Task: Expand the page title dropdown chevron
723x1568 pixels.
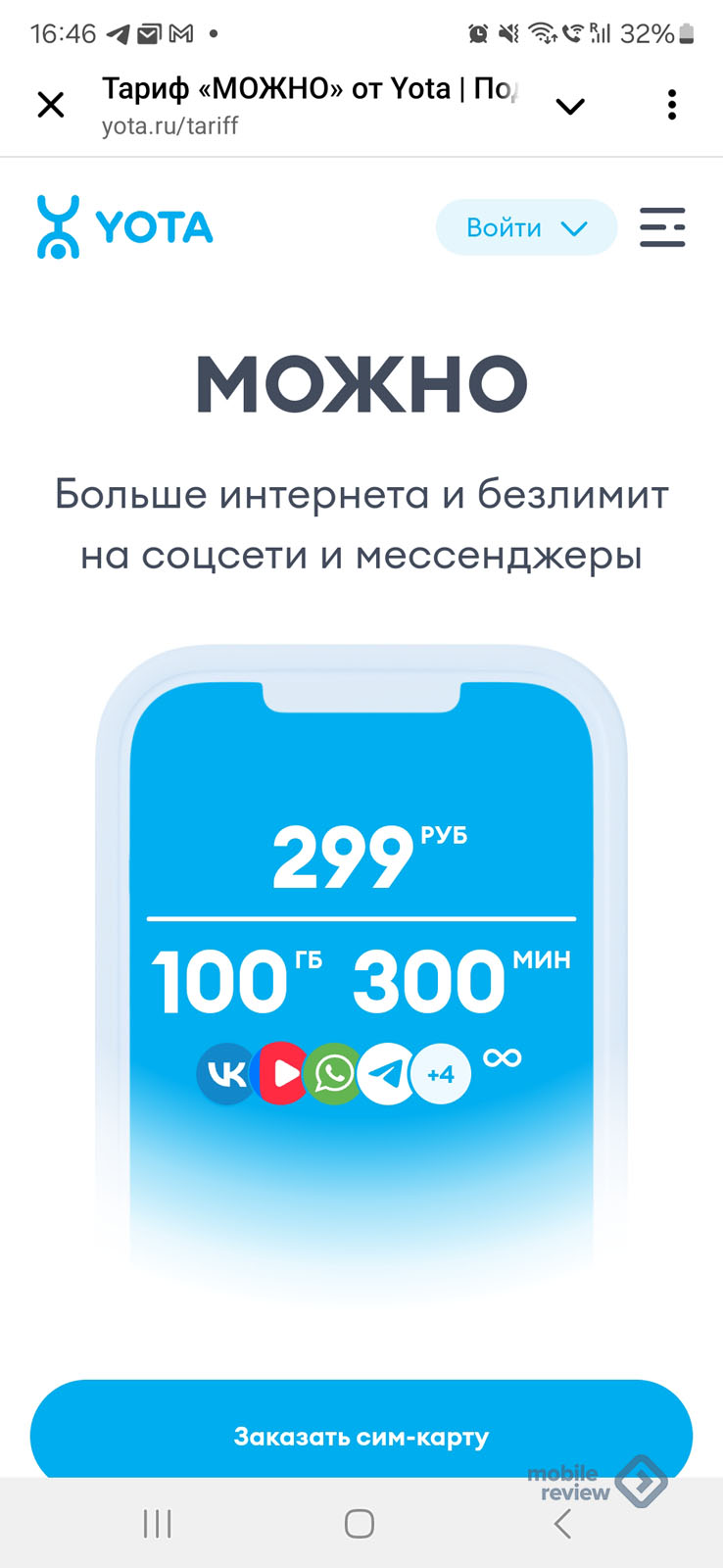Action: pyautogui.click(x=570, y=106)
